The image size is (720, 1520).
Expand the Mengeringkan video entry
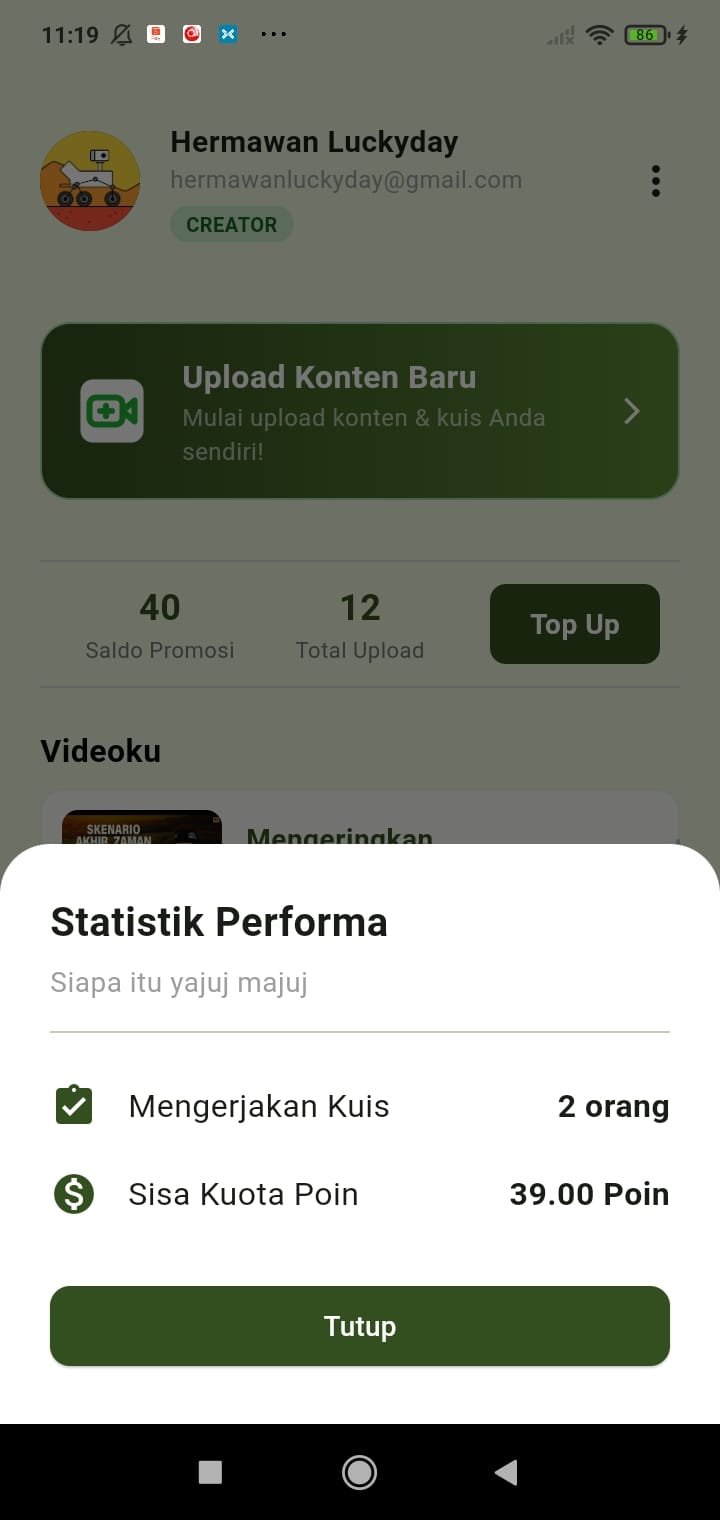coord(340,836)
